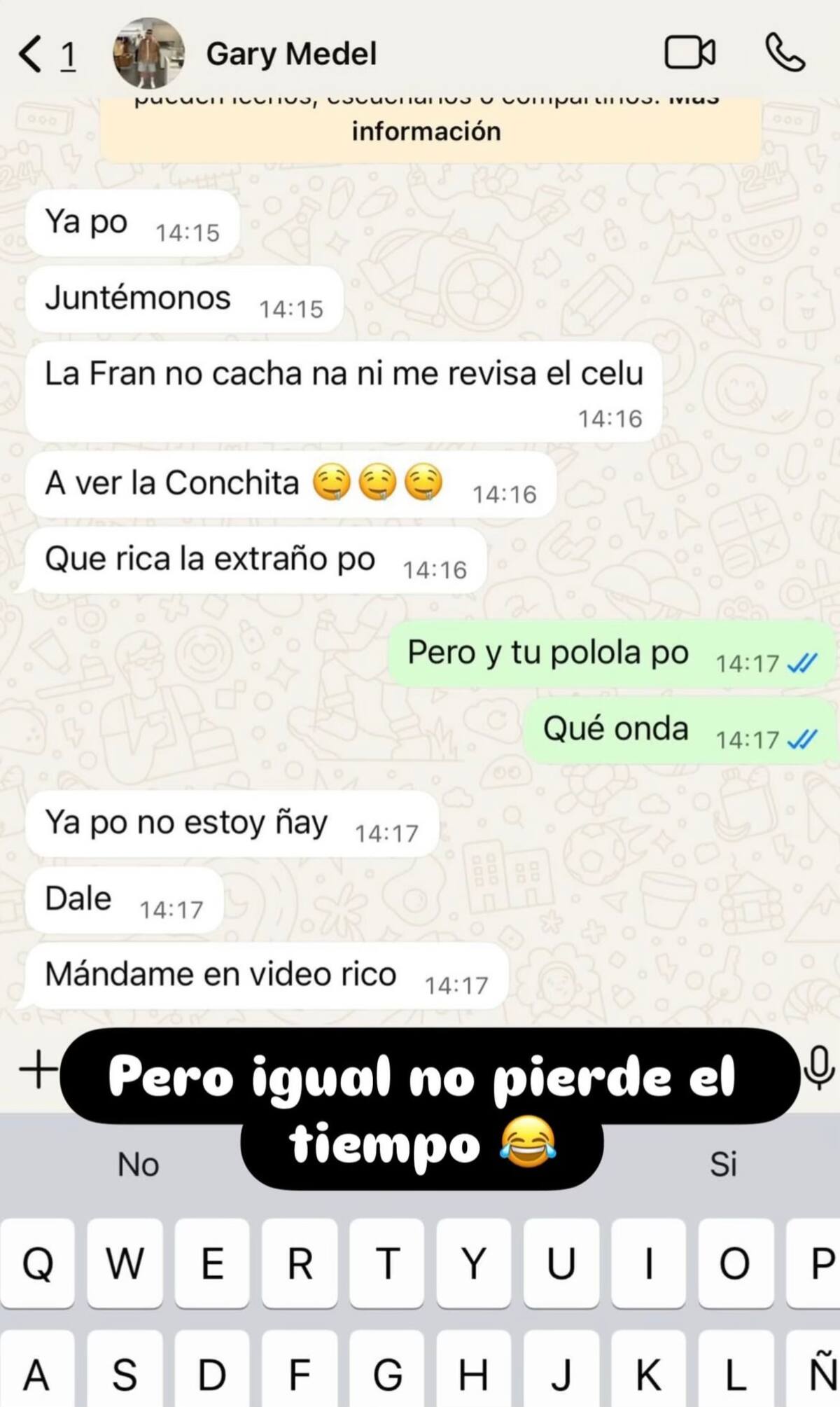Open the 'Más información' link

[x=425, y=130]
